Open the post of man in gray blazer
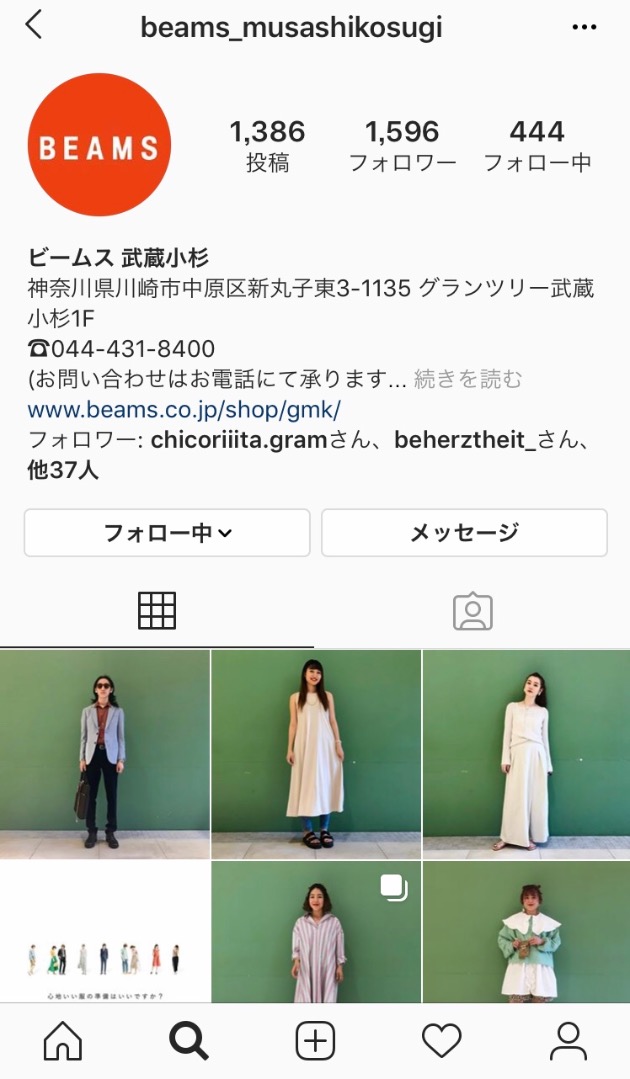630x1079 pixels. click(104, 754)
